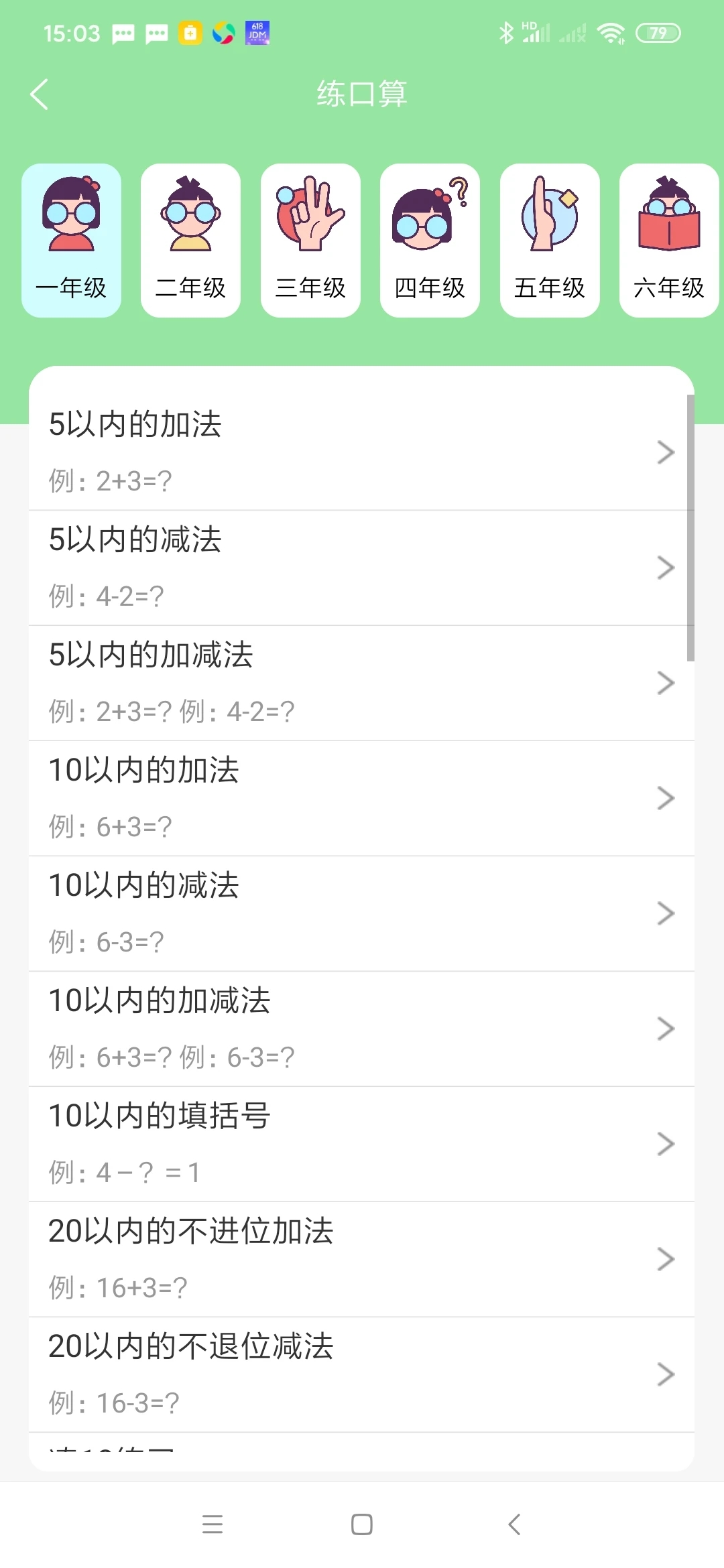Open the arrow beside 10以内的减法

coord(664,913)
